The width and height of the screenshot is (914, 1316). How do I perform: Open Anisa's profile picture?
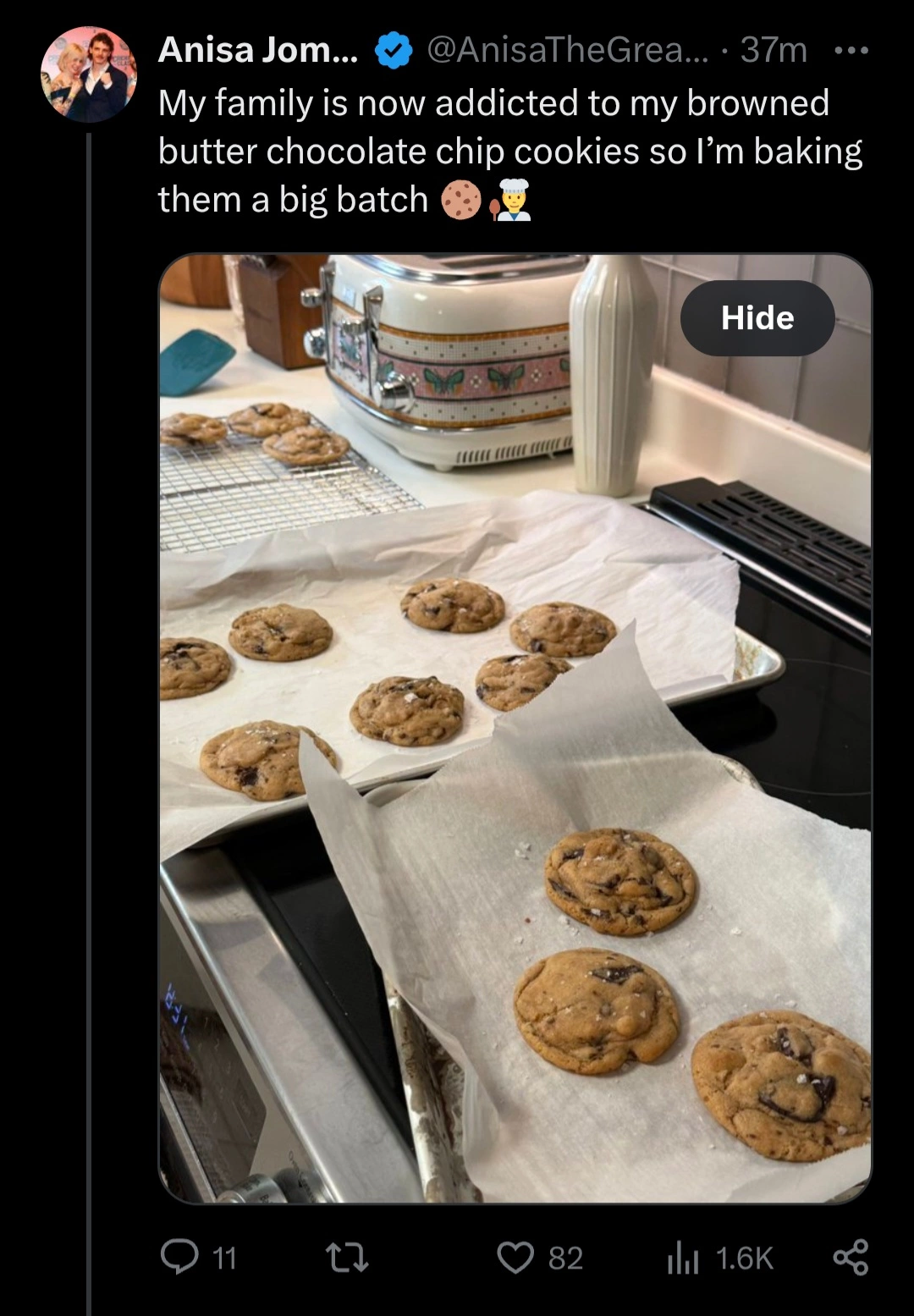point(89,74)
